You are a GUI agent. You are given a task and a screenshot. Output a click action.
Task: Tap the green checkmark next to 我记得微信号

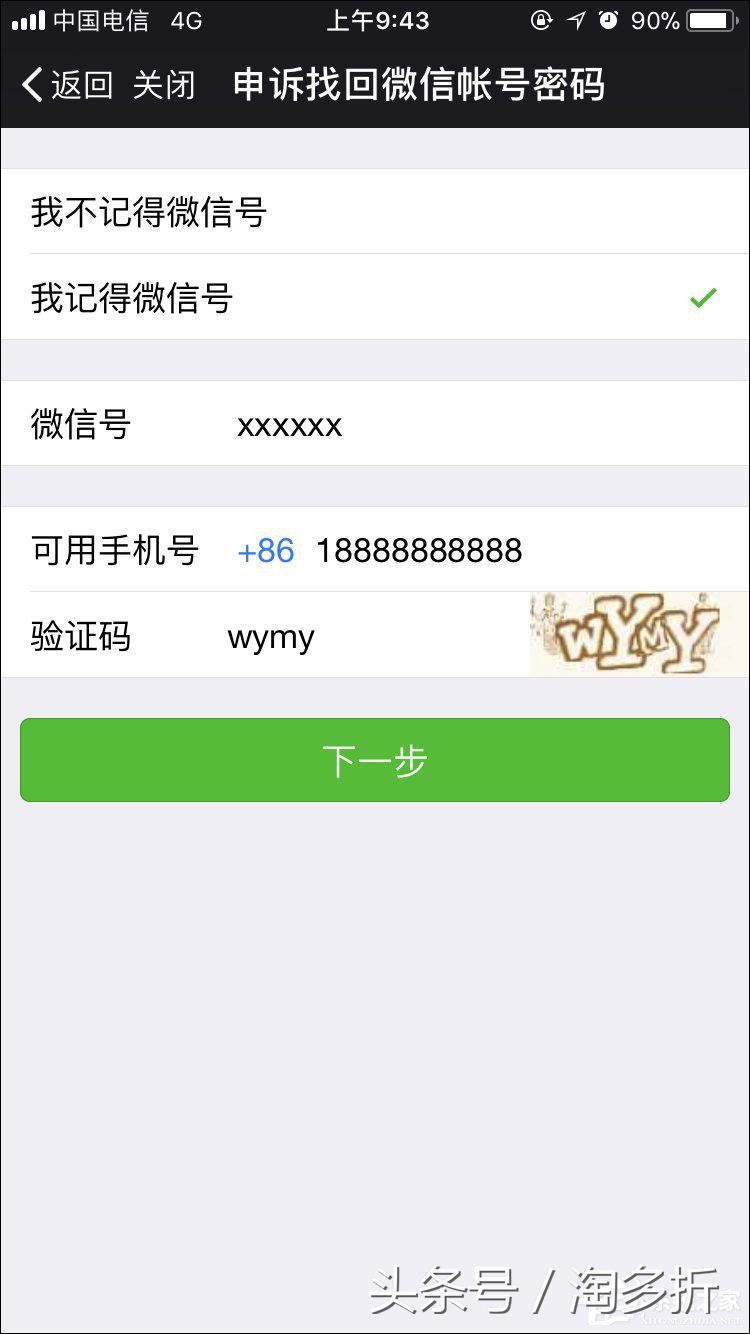coord(705,297)
